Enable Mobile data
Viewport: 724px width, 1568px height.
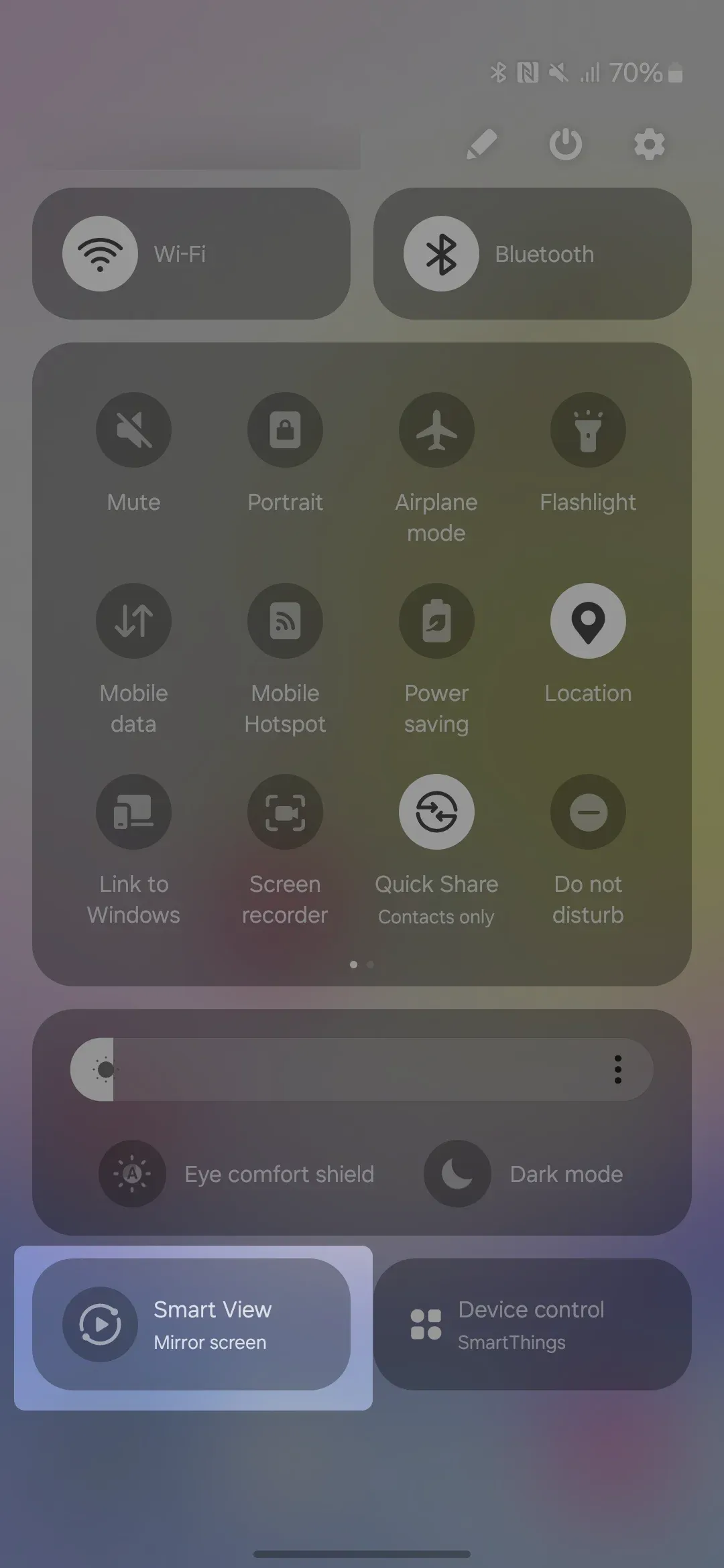[x=133, y=621]
